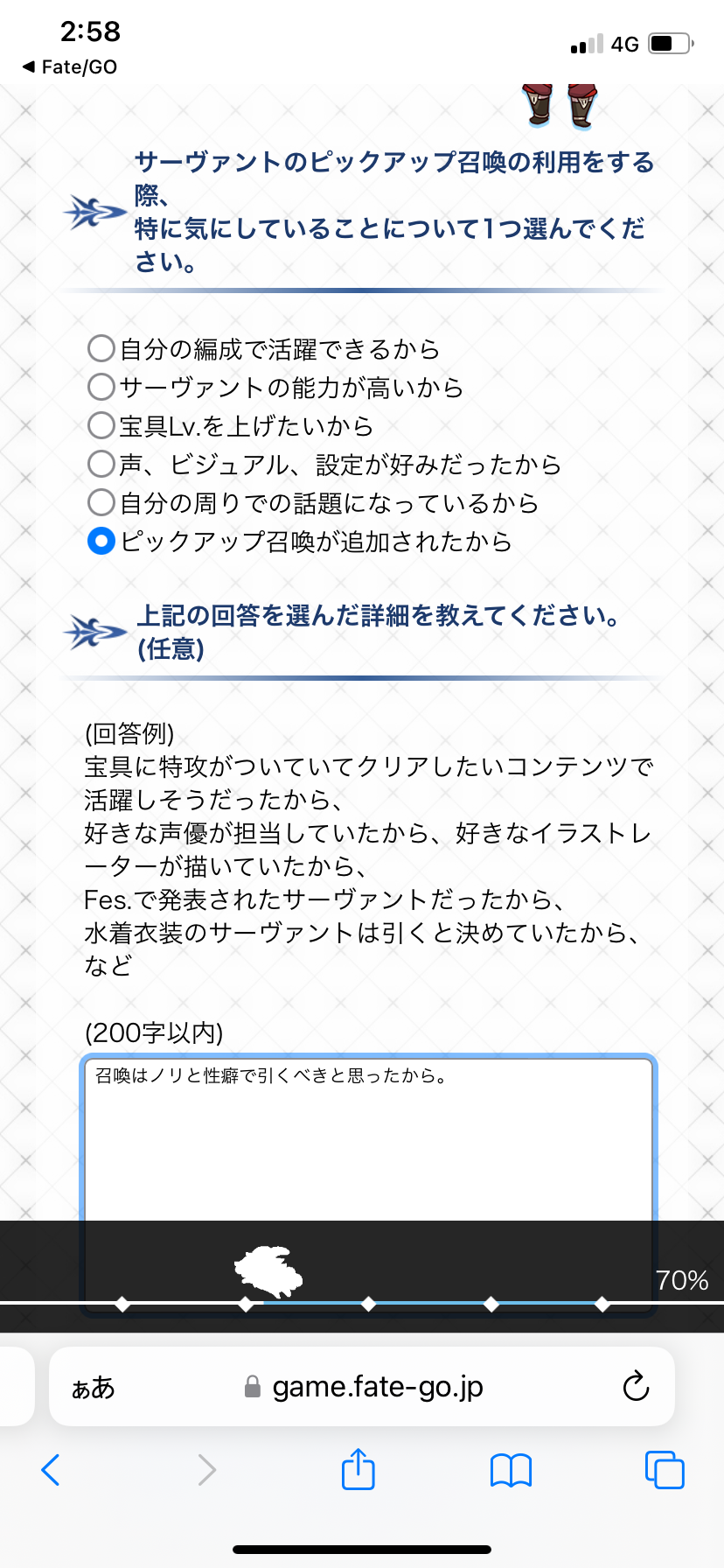
Task: Go back to the previous page
Action: pyautogui.click(x=51, y=1470)
